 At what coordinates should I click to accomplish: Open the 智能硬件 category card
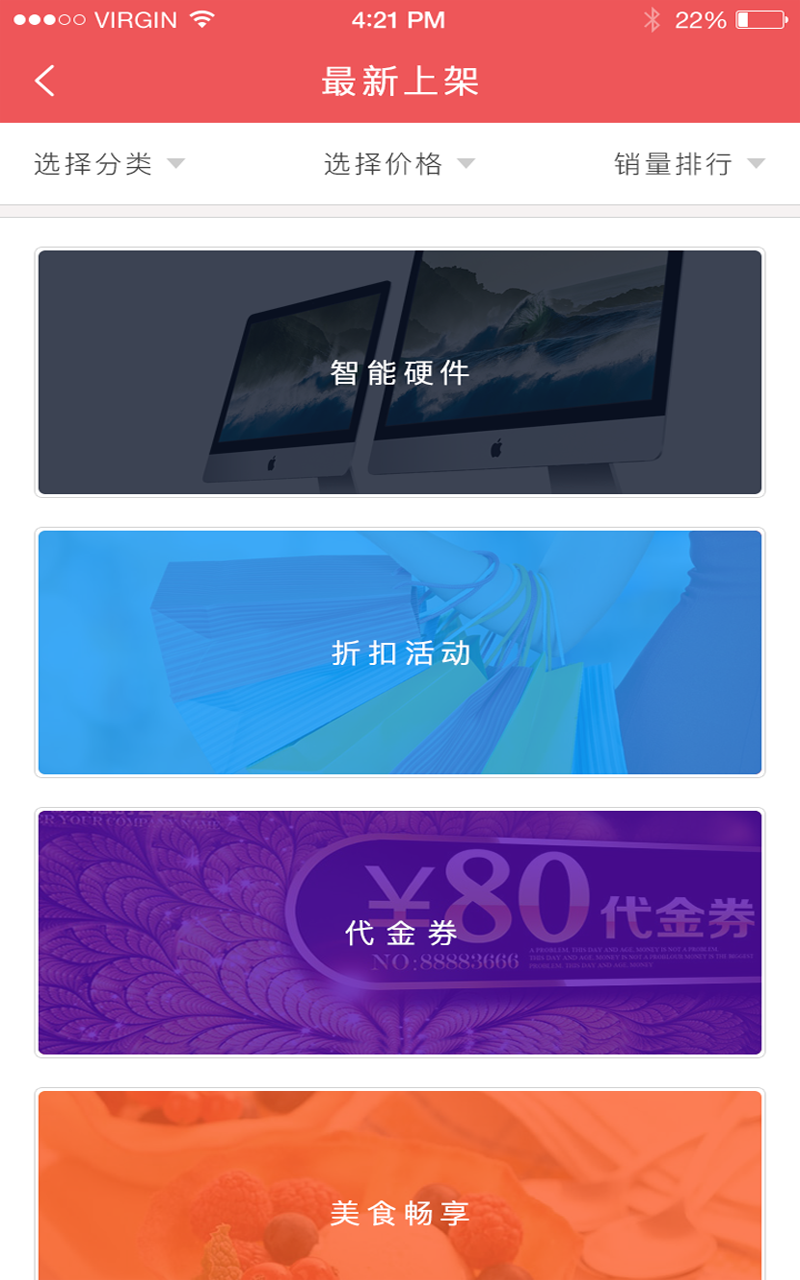[x=400, y=372]
